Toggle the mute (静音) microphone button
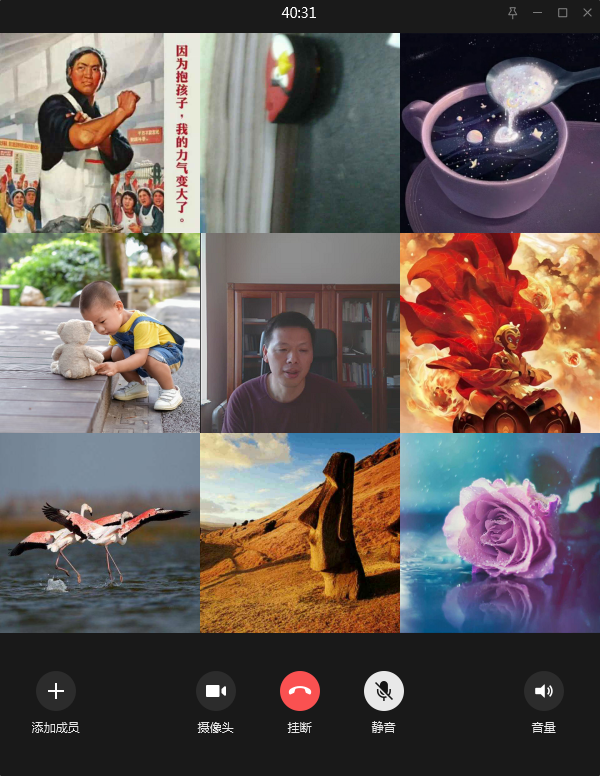This screenshot has height=776, width=600. (x=383, y=691)
